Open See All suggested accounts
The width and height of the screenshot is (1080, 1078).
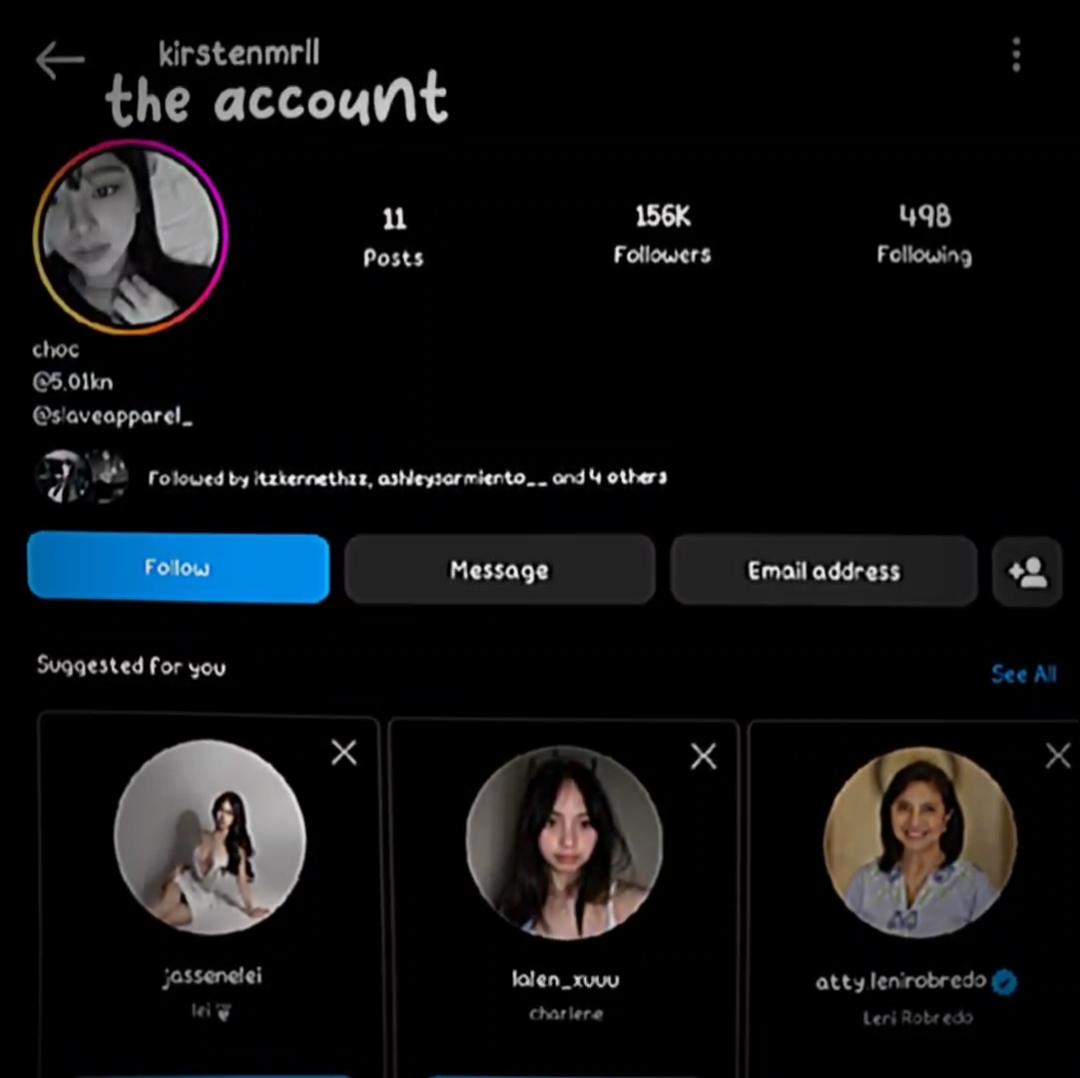pos(1023,674)
